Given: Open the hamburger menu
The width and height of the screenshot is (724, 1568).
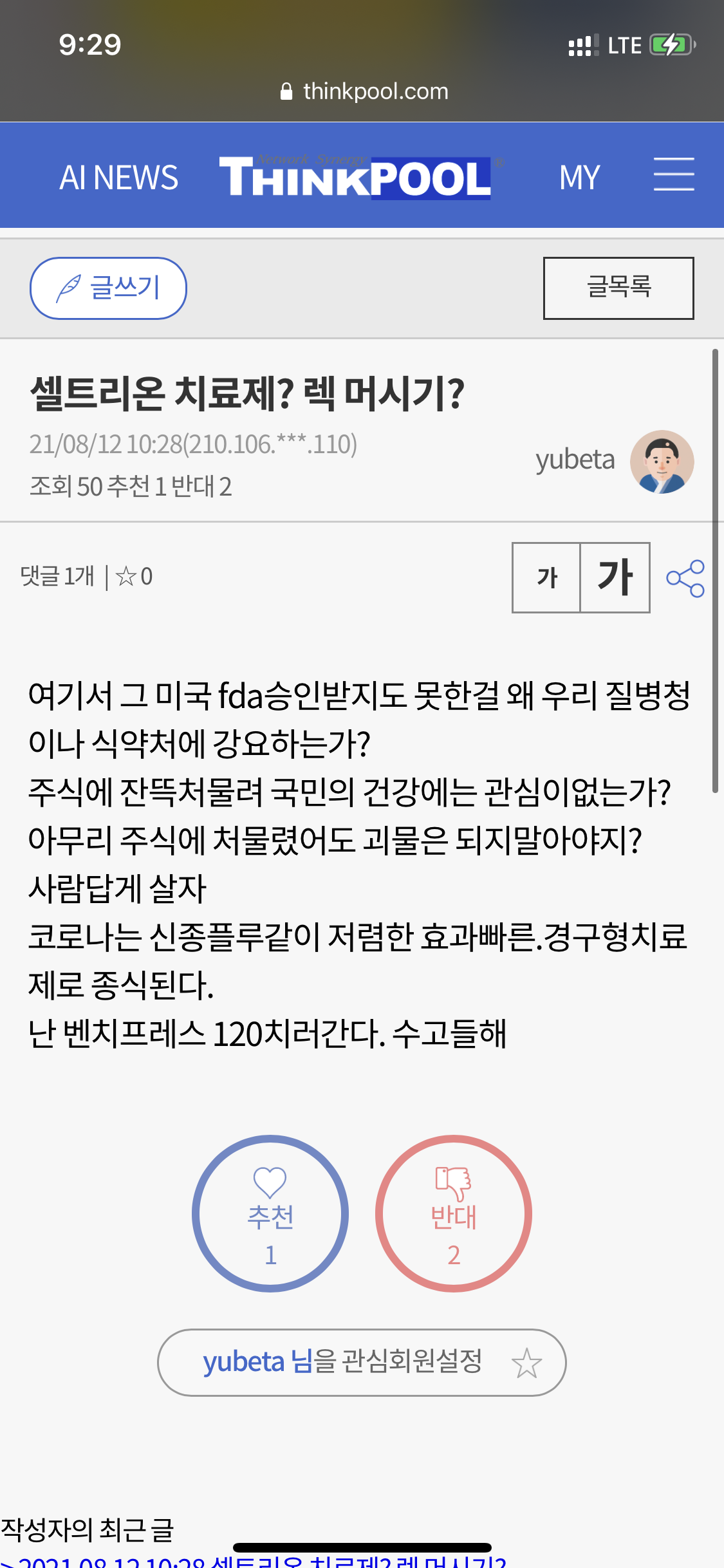Looking at the screenshot, I should click(673, 174).
